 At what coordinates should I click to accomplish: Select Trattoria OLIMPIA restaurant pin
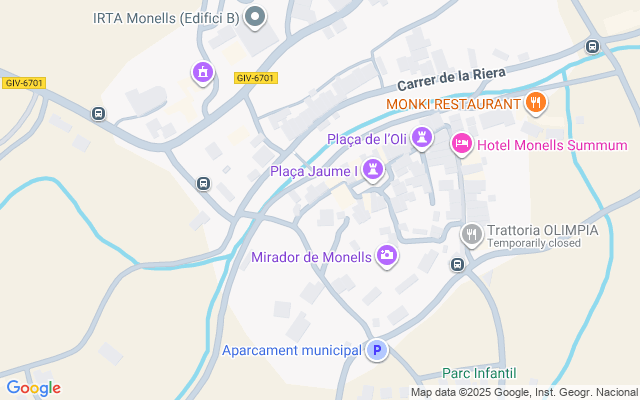pos(472,235)
